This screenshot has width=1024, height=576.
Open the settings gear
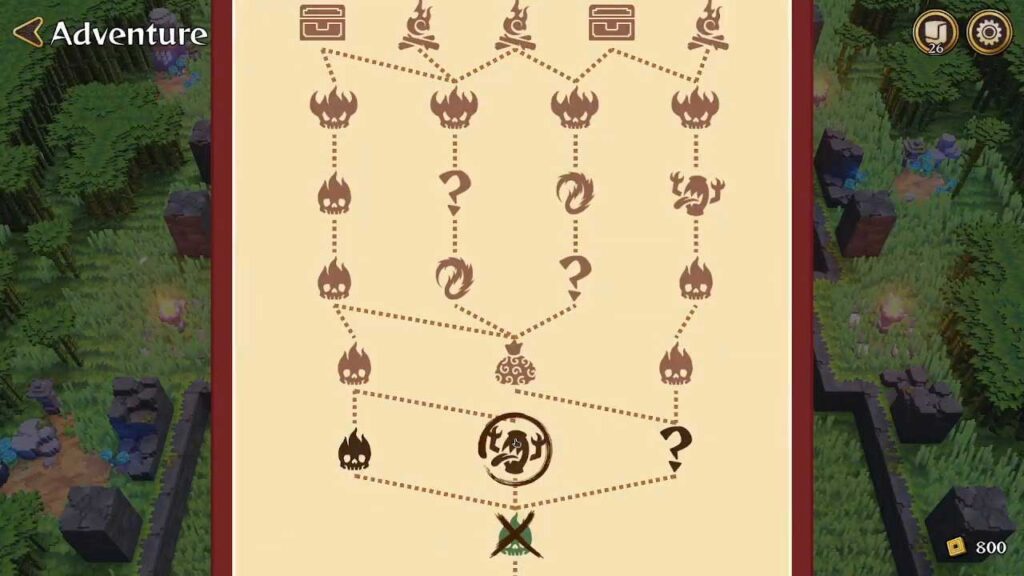[988, 32]
